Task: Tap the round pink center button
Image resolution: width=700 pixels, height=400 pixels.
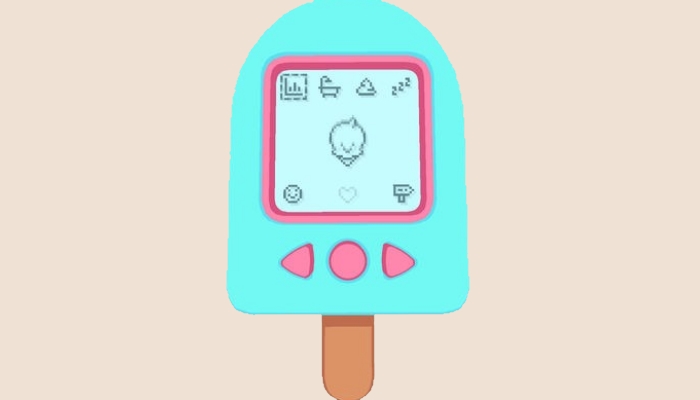Action: (348, 260)
